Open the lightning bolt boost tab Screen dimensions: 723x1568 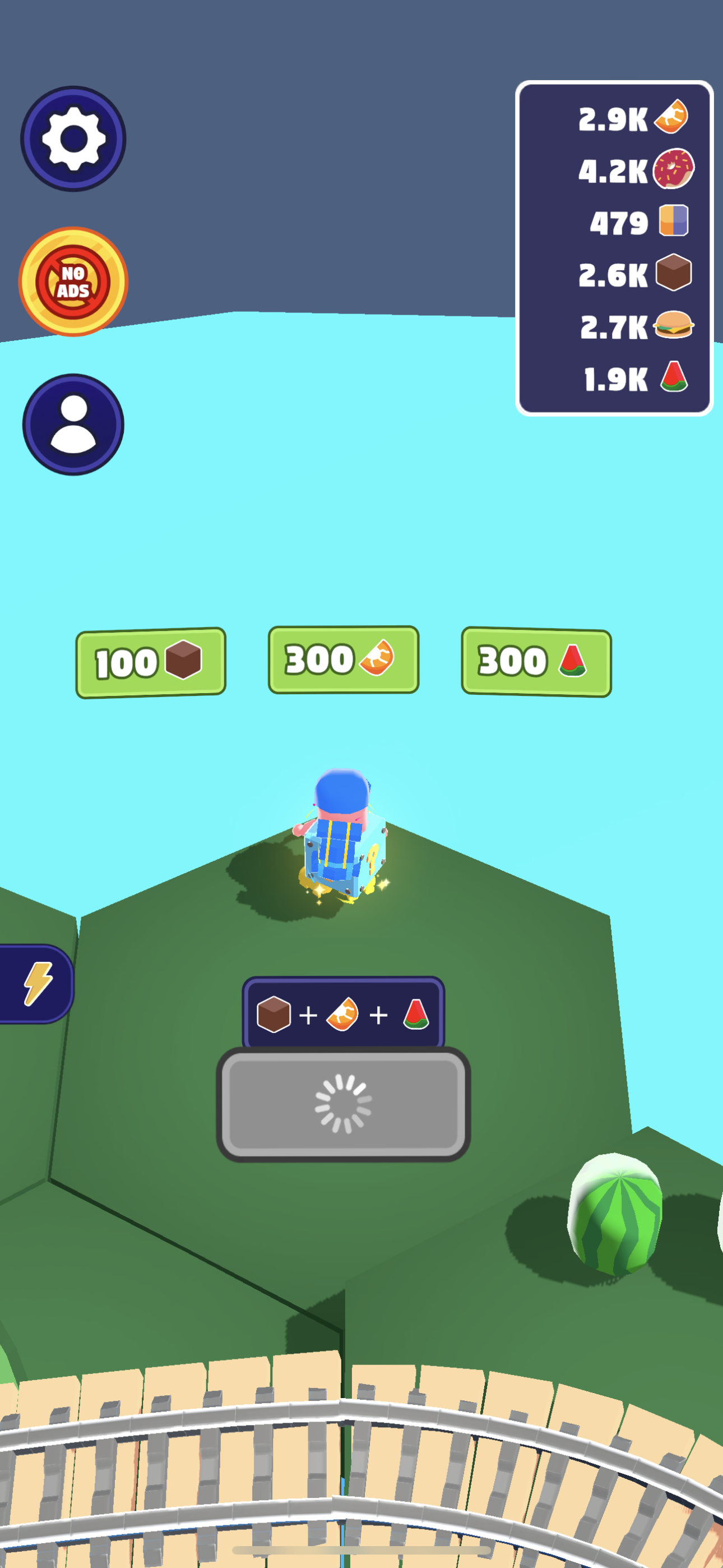click(36, 984)
